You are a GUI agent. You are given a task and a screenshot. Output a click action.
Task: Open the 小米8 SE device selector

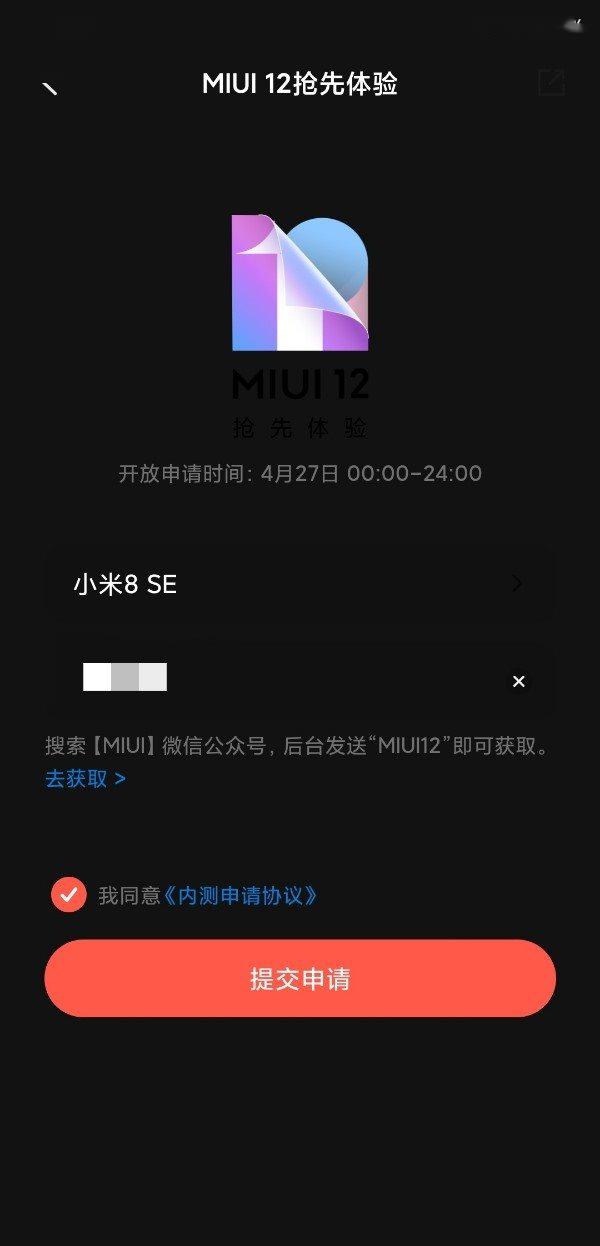pyautogui.click(x=300, y=584)
